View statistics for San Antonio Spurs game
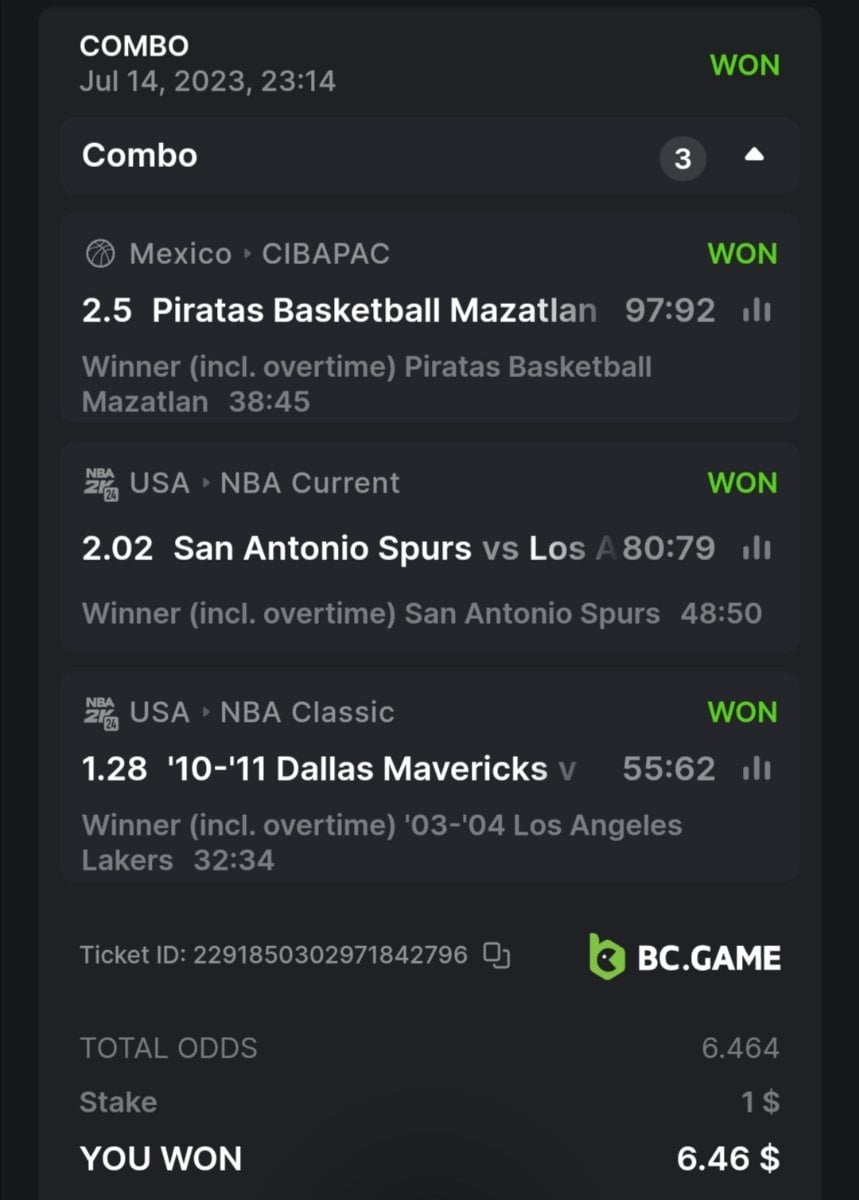 (756, 548)
